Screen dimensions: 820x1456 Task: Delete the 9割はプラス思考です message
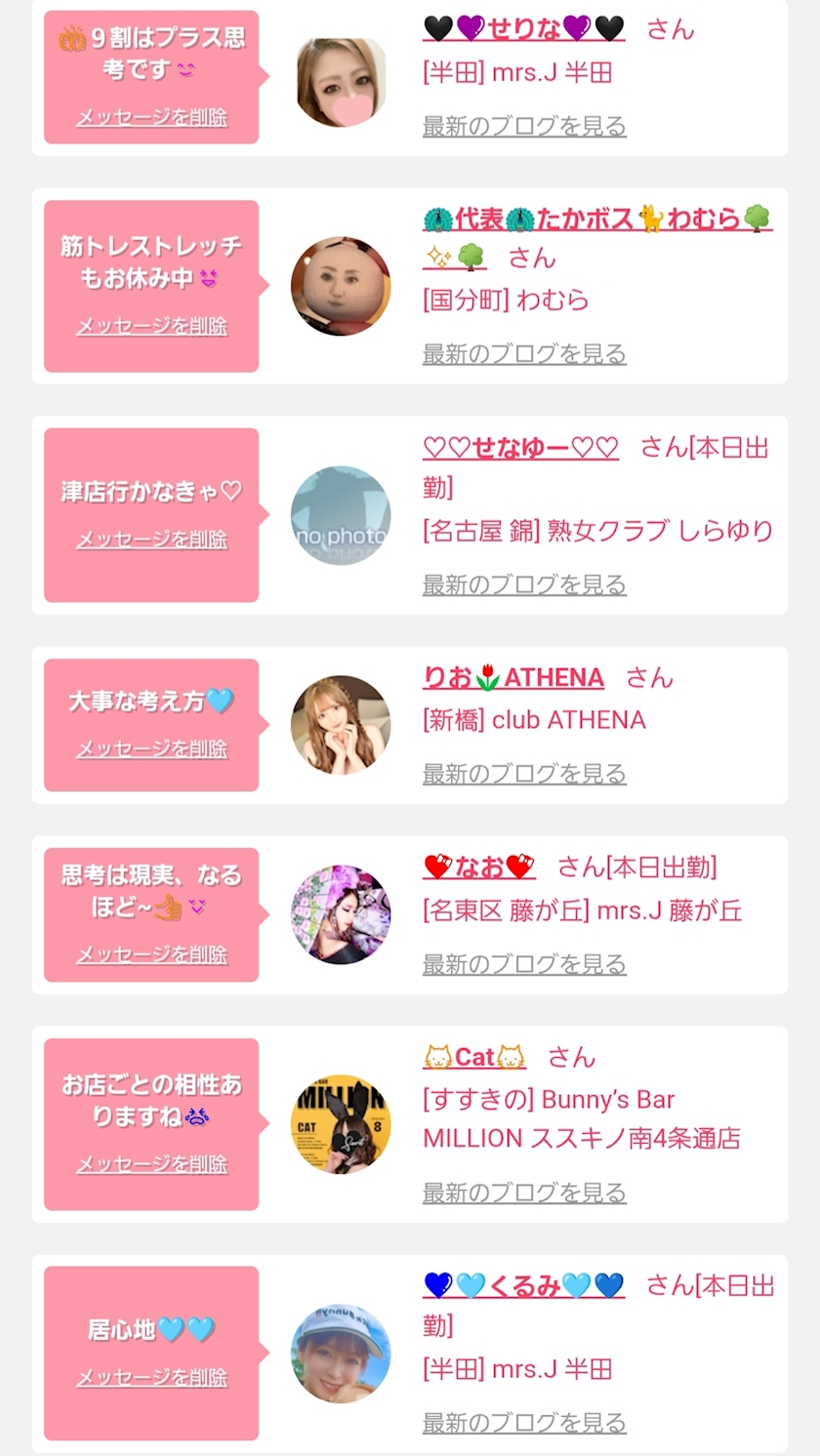[151, 118]
